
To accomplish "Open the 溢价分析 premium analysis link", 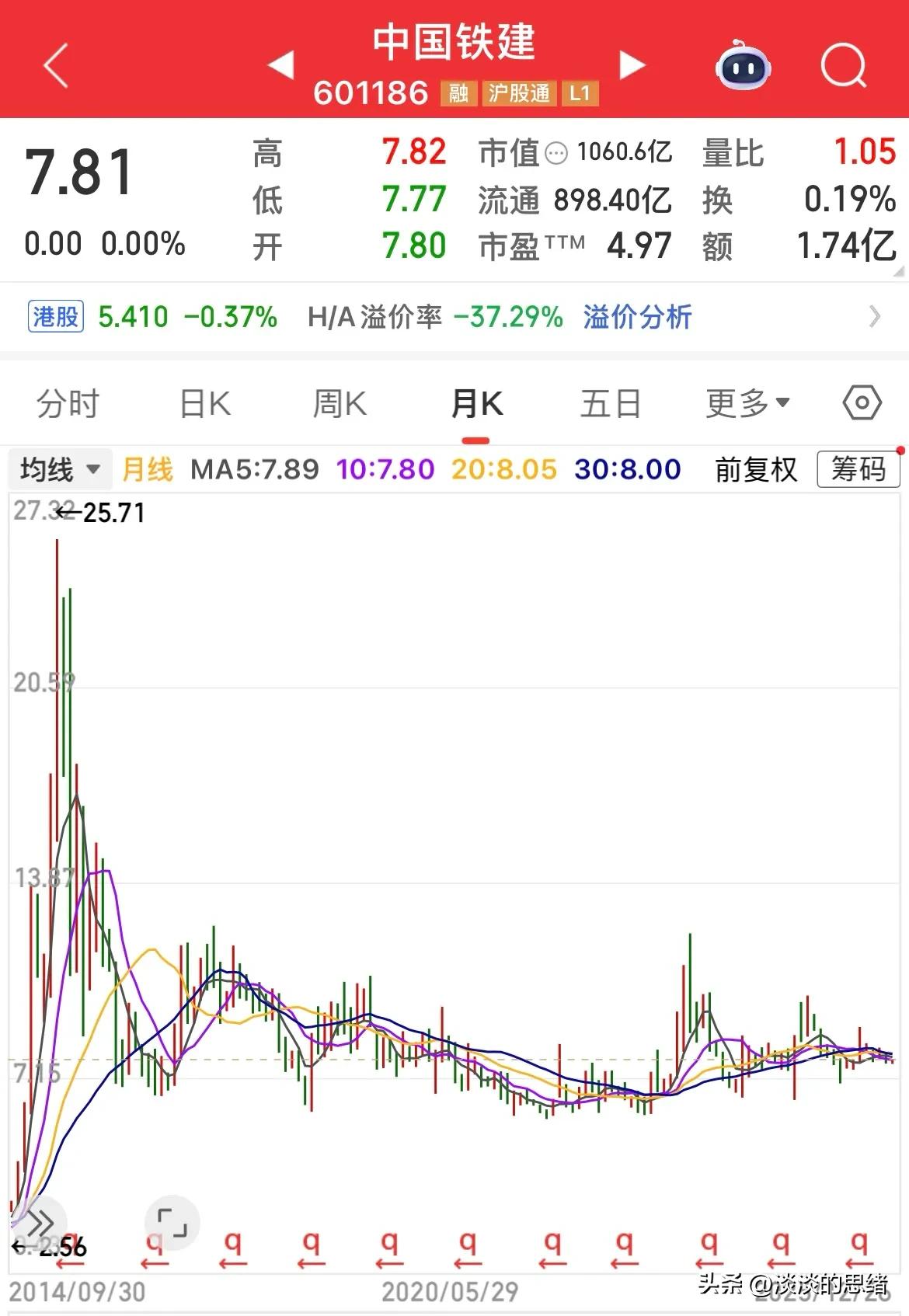I will pos(636,317).
